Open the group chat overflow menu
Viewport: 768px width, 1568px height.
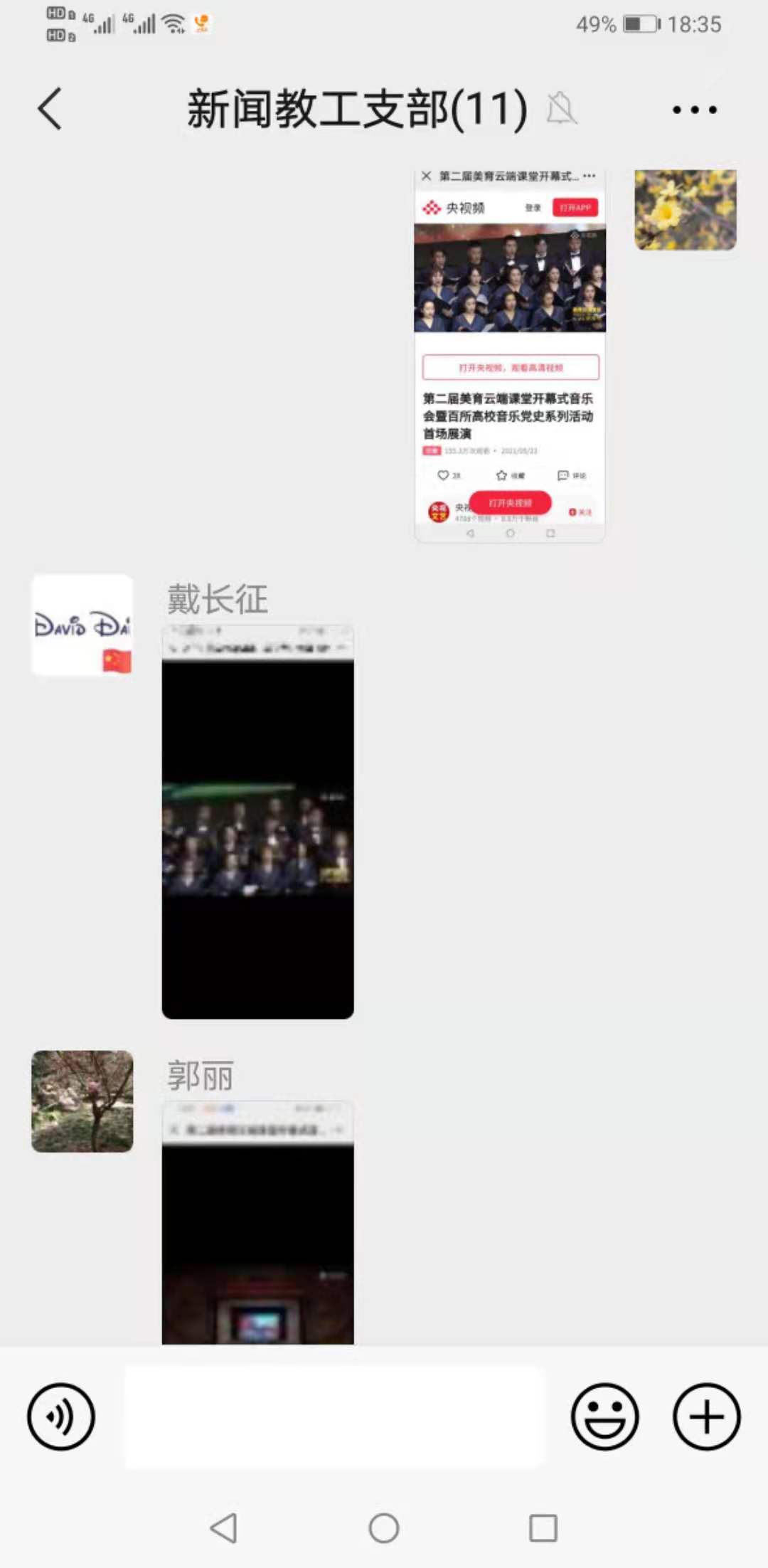pyautogui.click(x=694, y=110)
